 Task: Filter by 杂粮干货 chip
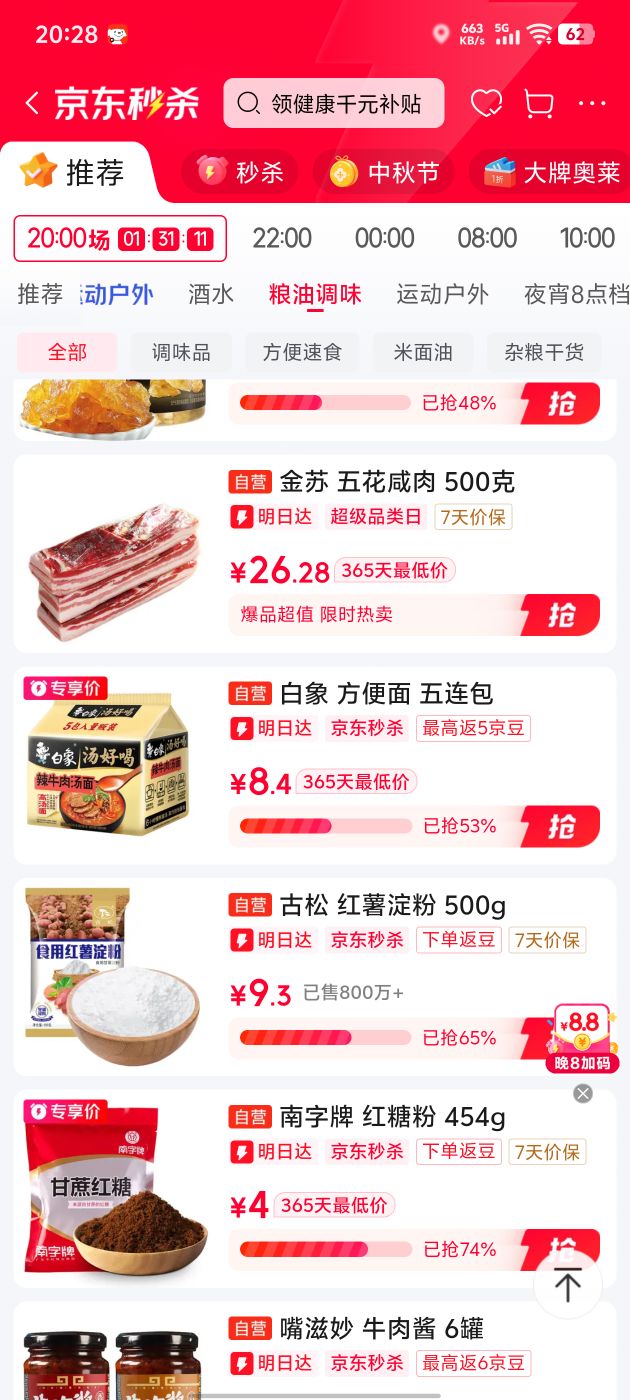[x=544, y=352]
